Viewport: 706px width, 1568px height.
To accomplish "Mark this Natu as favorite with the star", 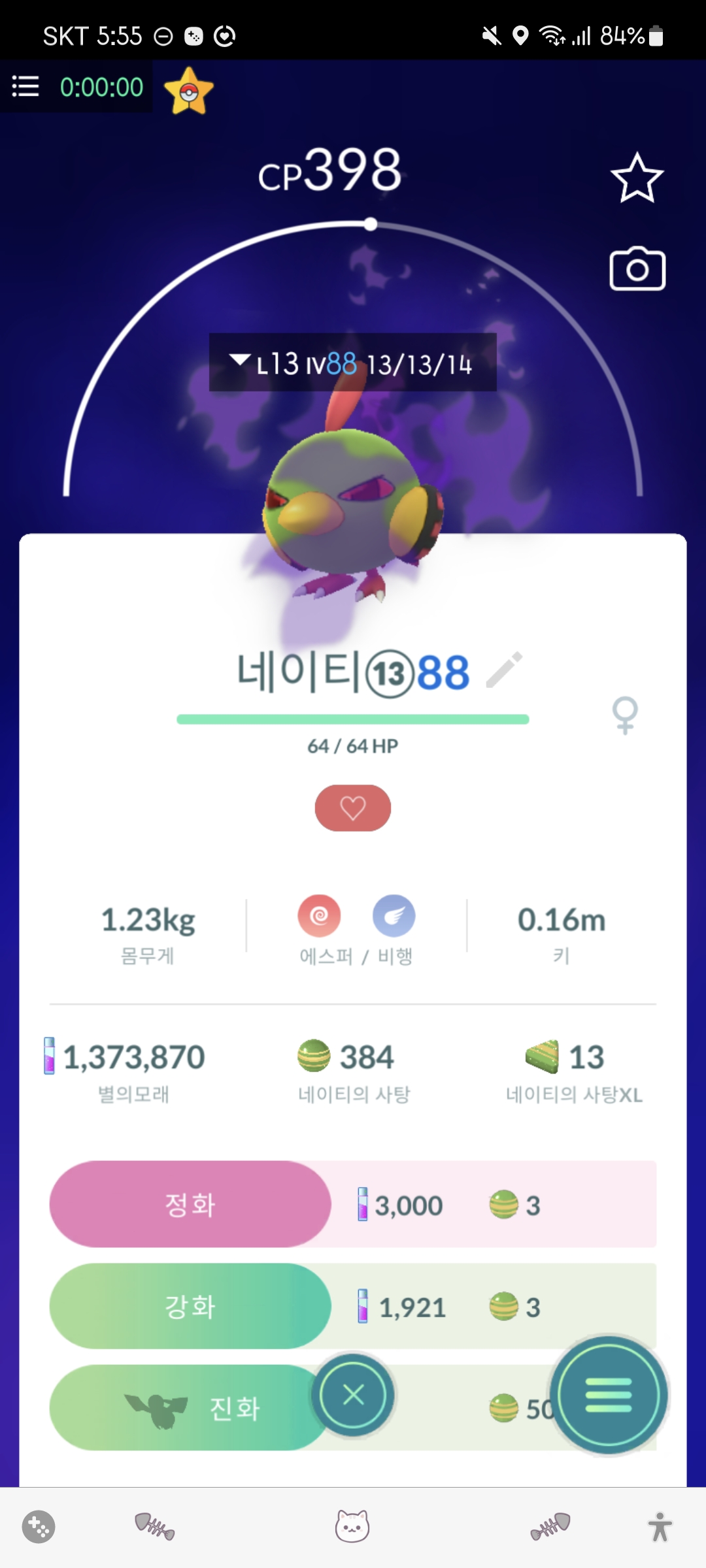I will [x=637, y=178].
